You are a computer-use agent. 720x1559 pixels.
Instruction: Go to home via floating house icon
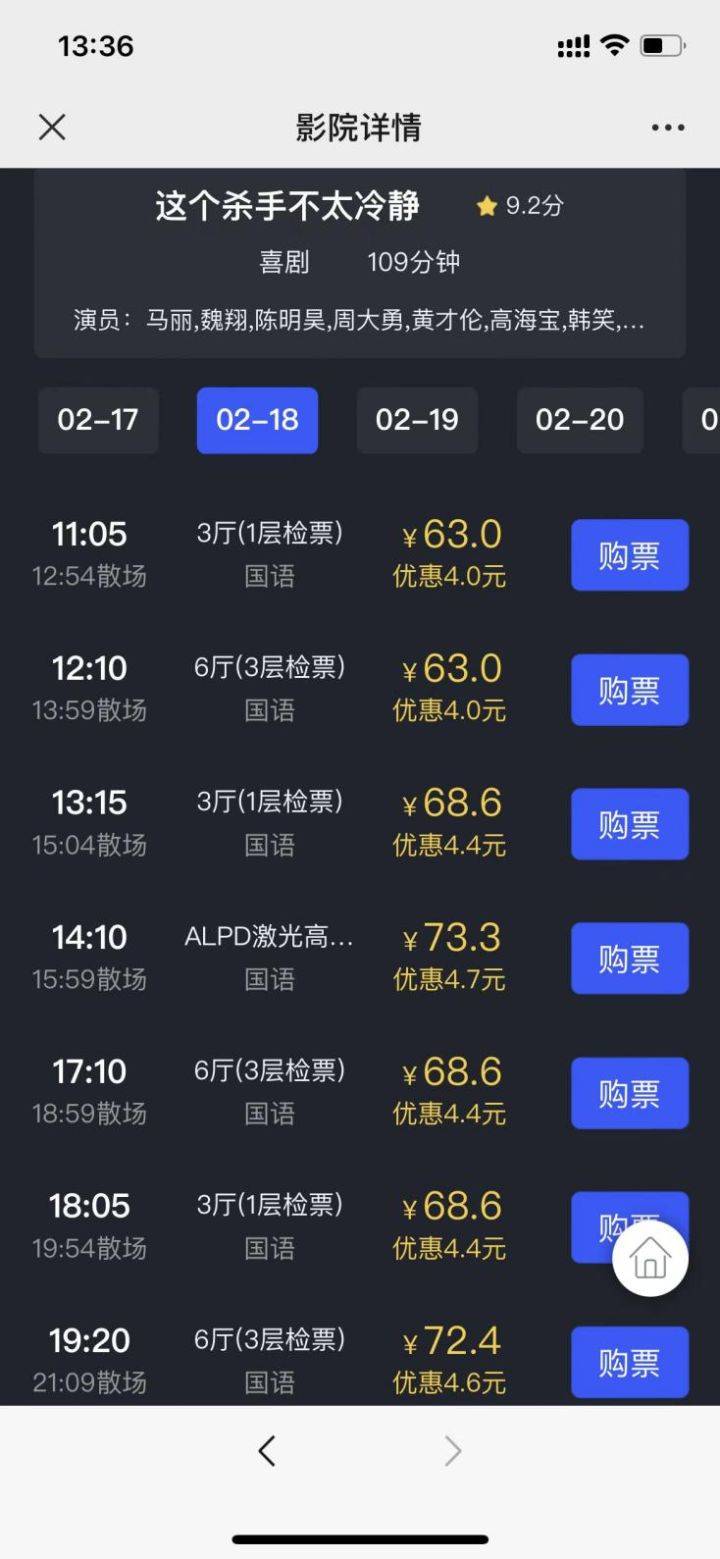(650, 1258)
